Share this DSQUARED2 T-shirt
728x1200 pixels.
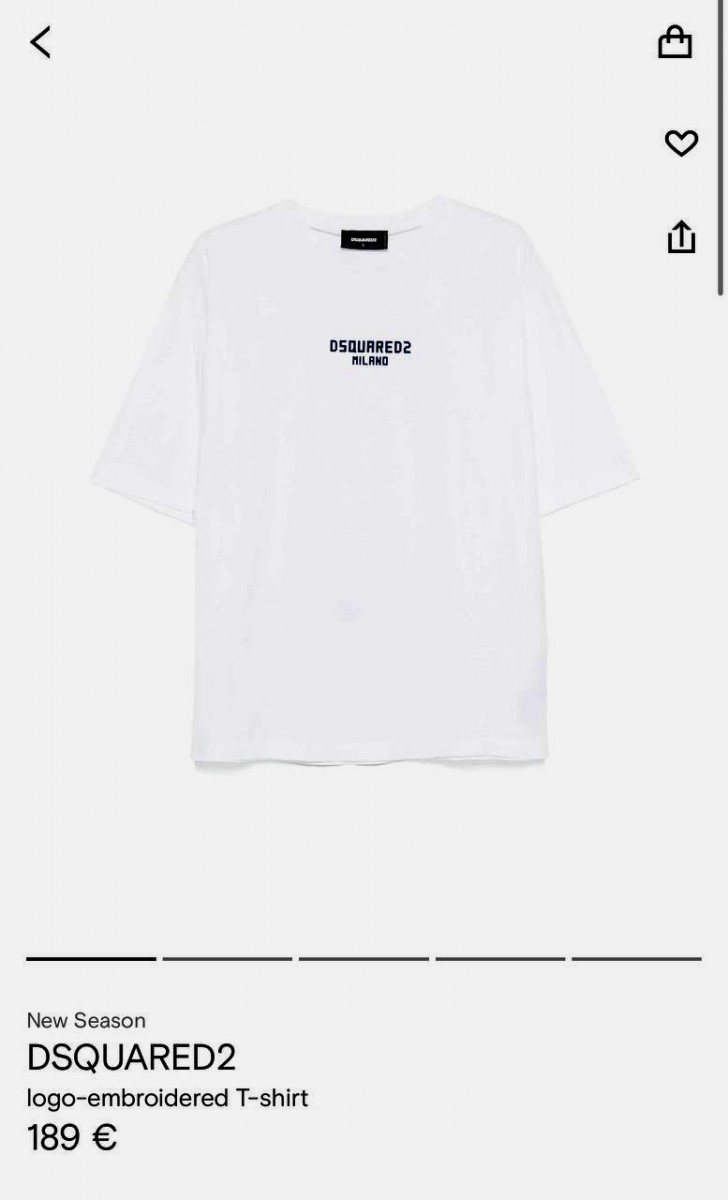tap(681, 237)
